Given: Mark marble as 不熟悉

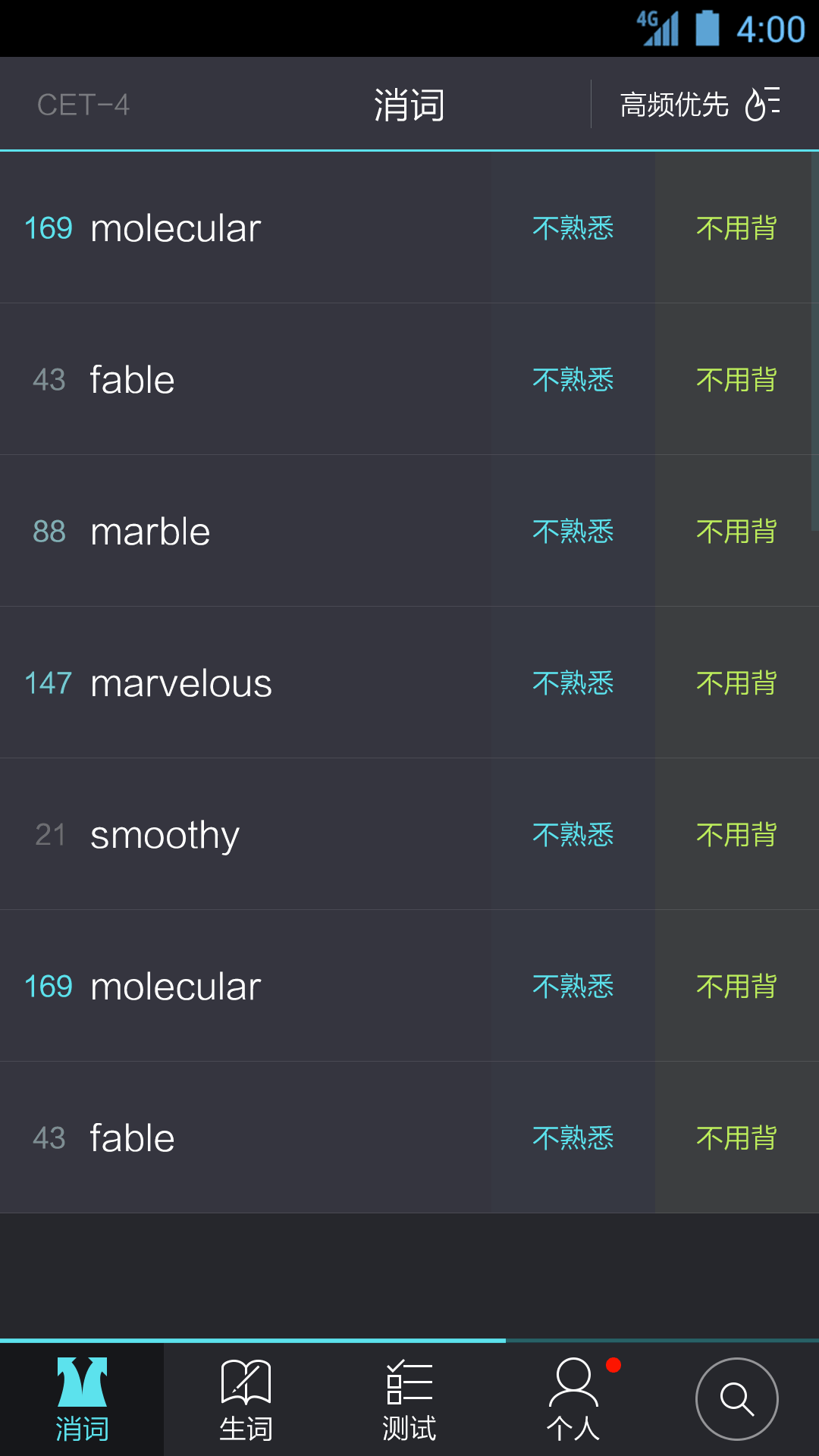Looking at the screenshot, I should [x=573, y=532].
